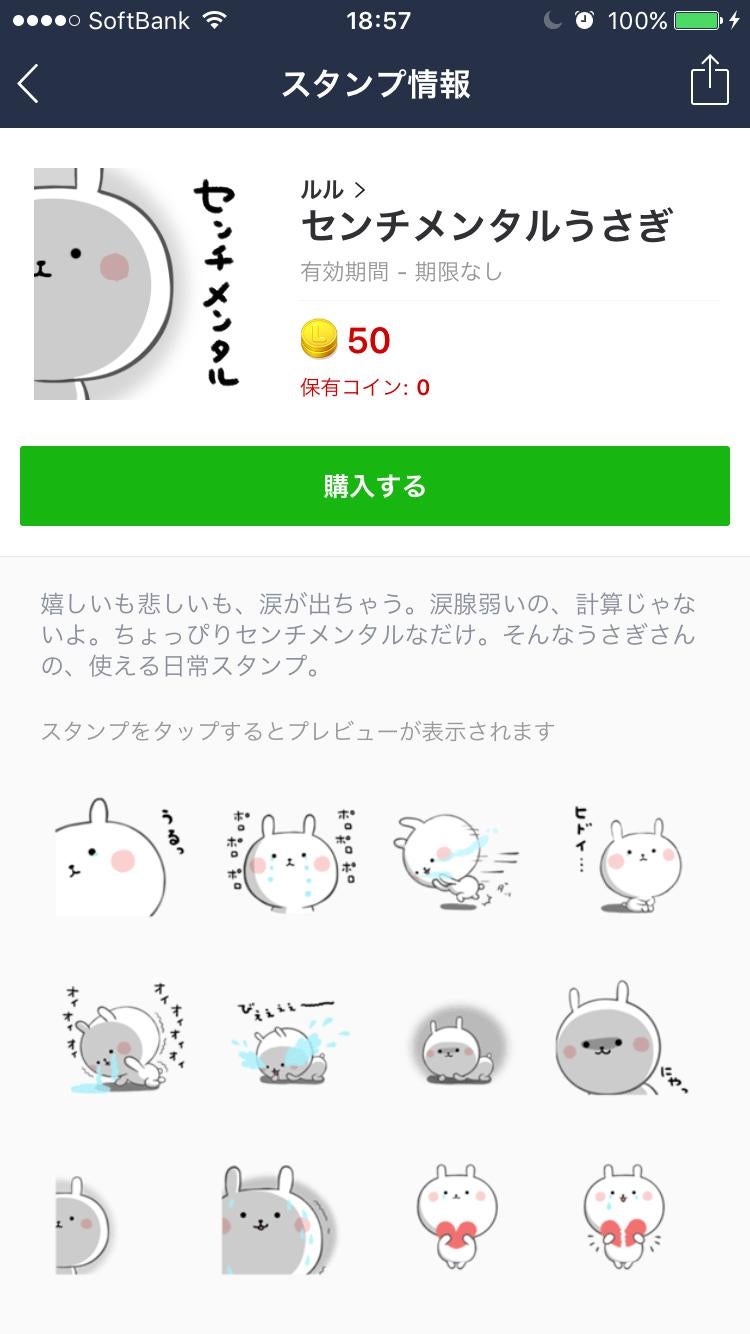Tap the Do Not Disturb moon icon
750x1334 pixels.
(x=552, y=18)
